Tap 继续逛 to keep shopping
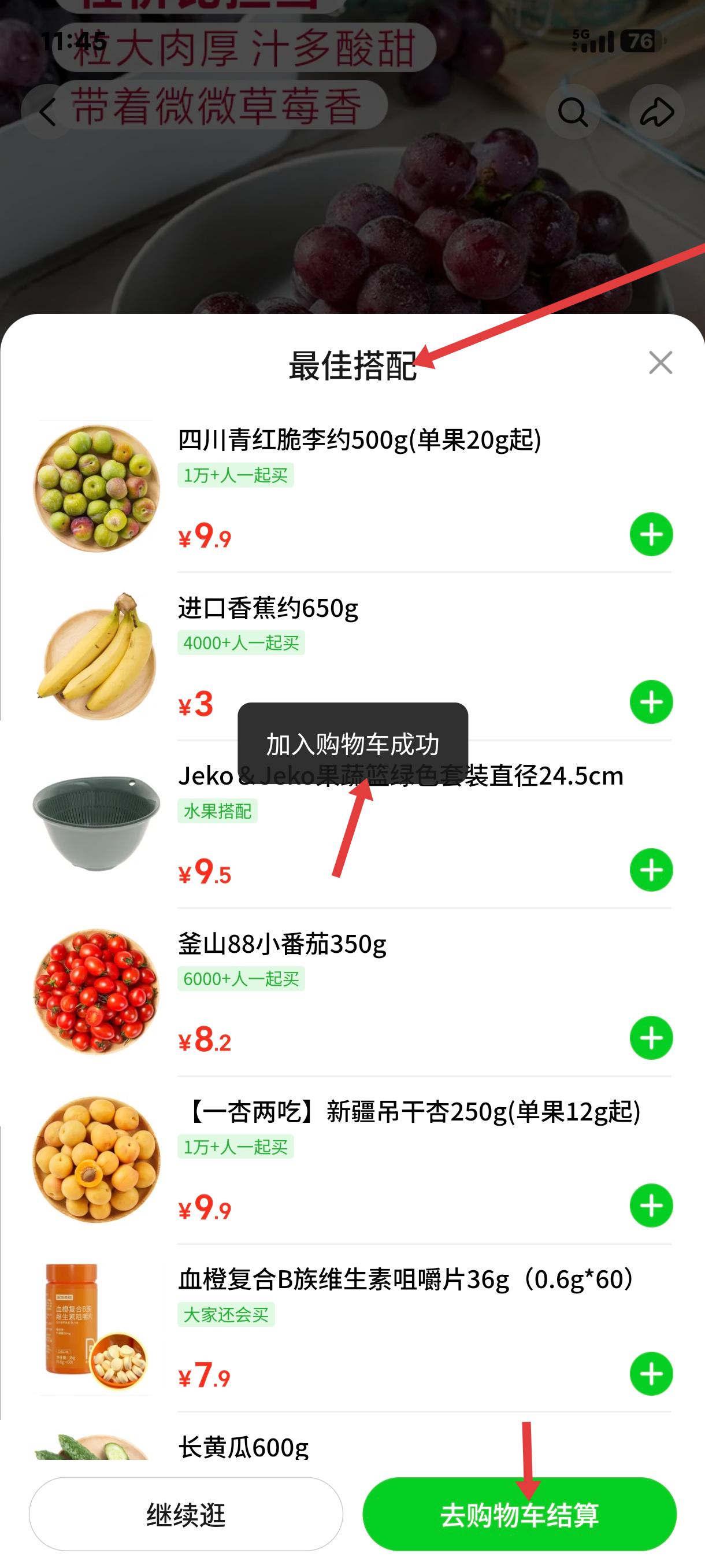Screen dimensions: 705x1568 click(185, 1514)
